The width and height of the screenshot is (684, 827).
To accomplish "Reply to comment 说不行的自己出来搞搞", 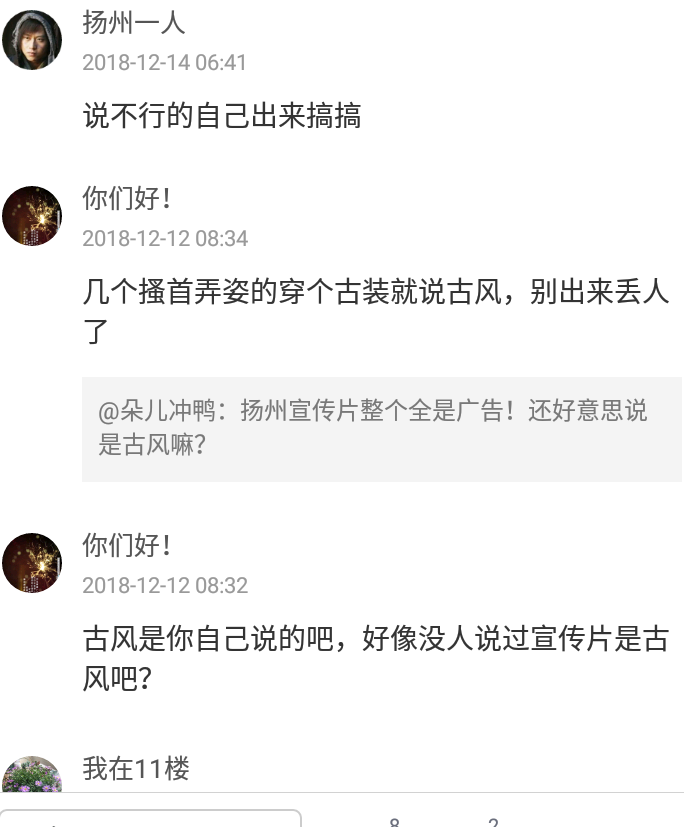I will 222,117.
